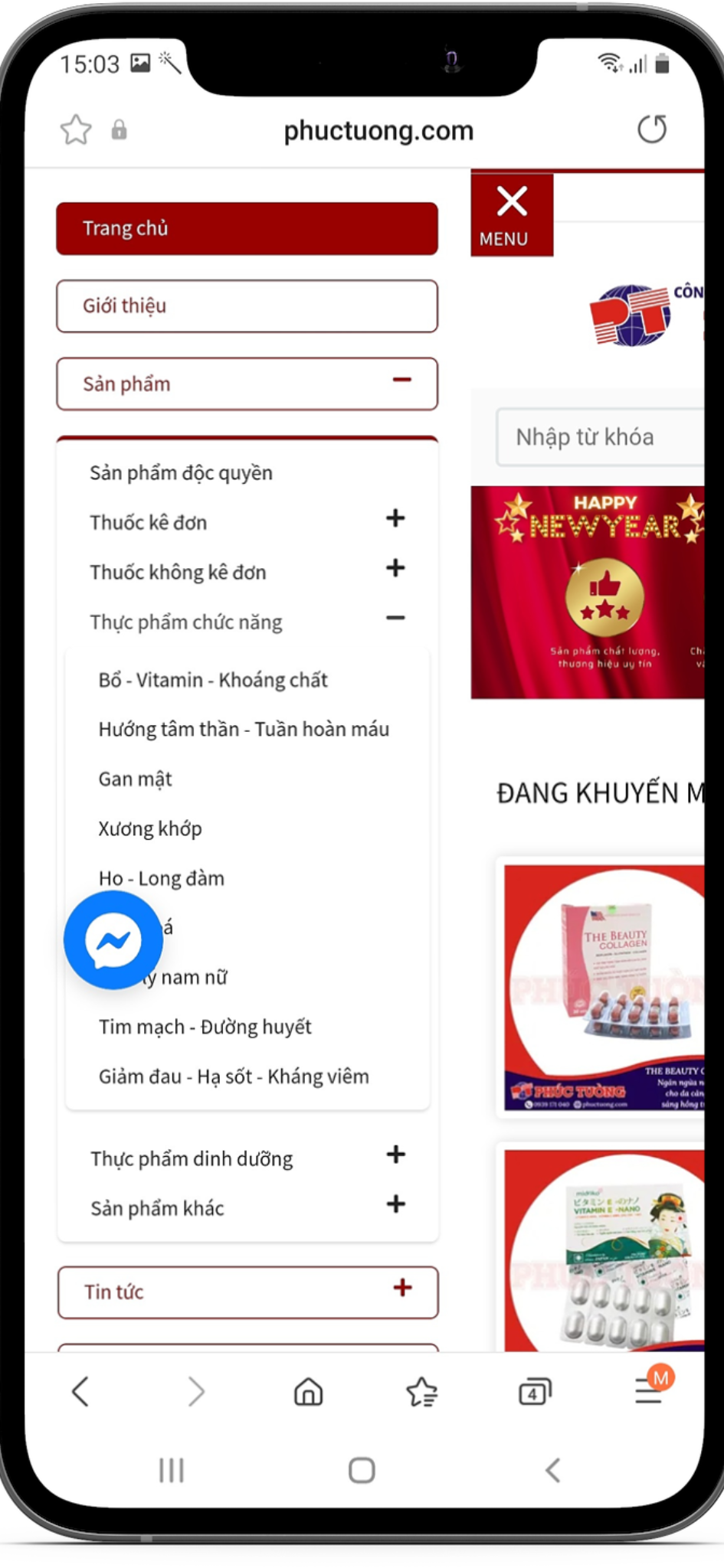This screenshot has height=1568, width=724.
Task: View site security via the lock icon
Action: [119, 129]
